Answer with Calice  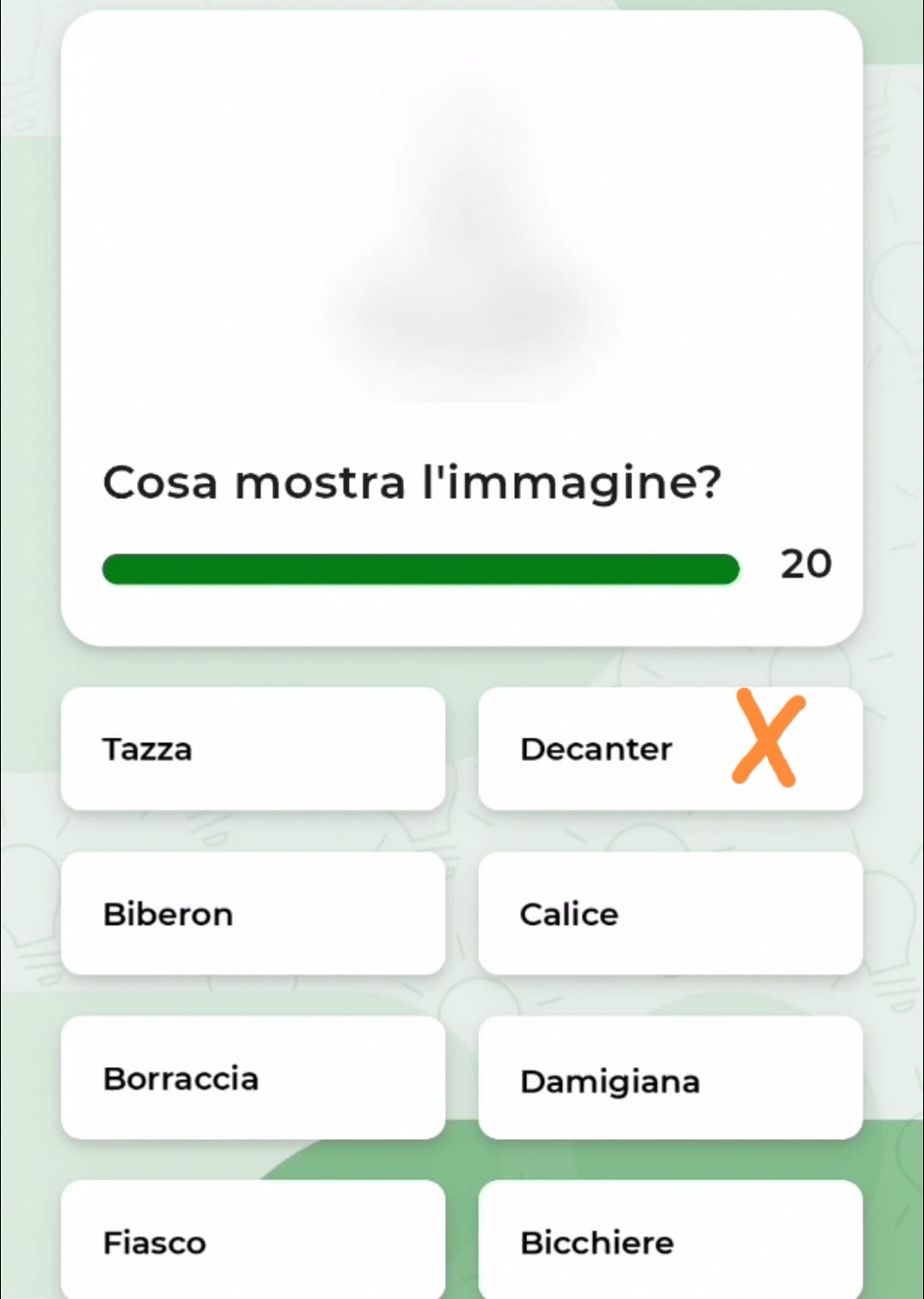(670, 913)
